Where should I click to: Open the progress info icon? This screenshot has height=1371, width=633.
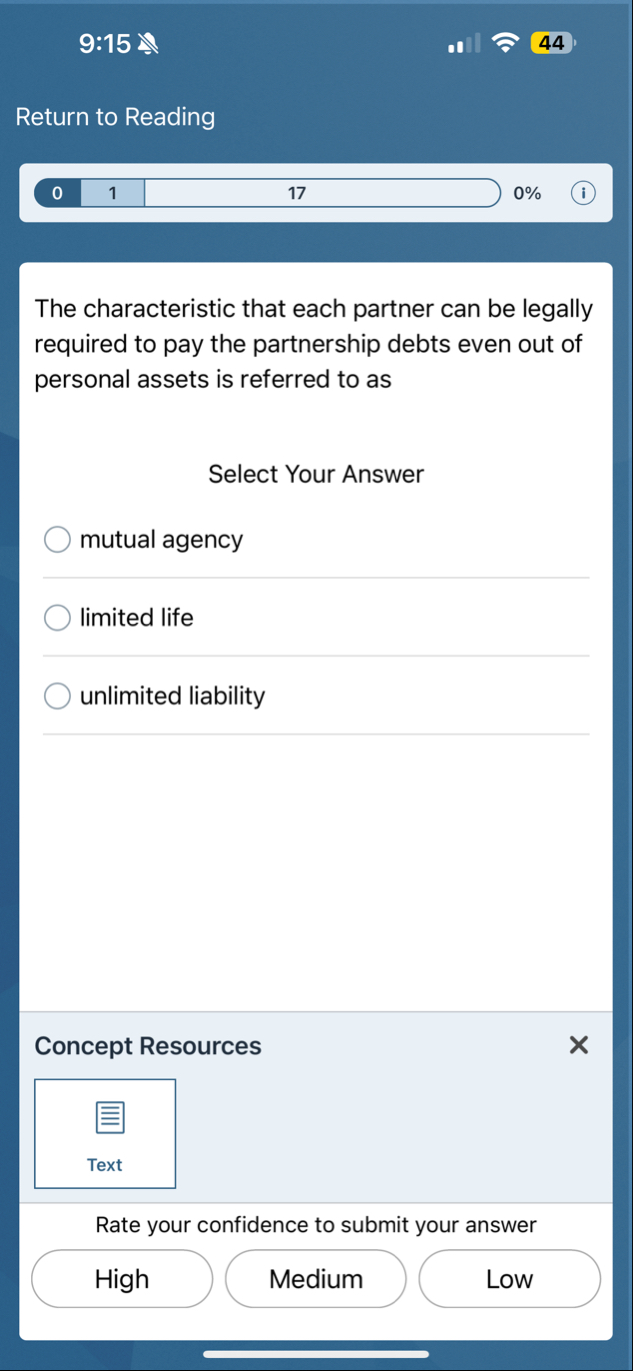pyautogui.click(x=582, y=193)
